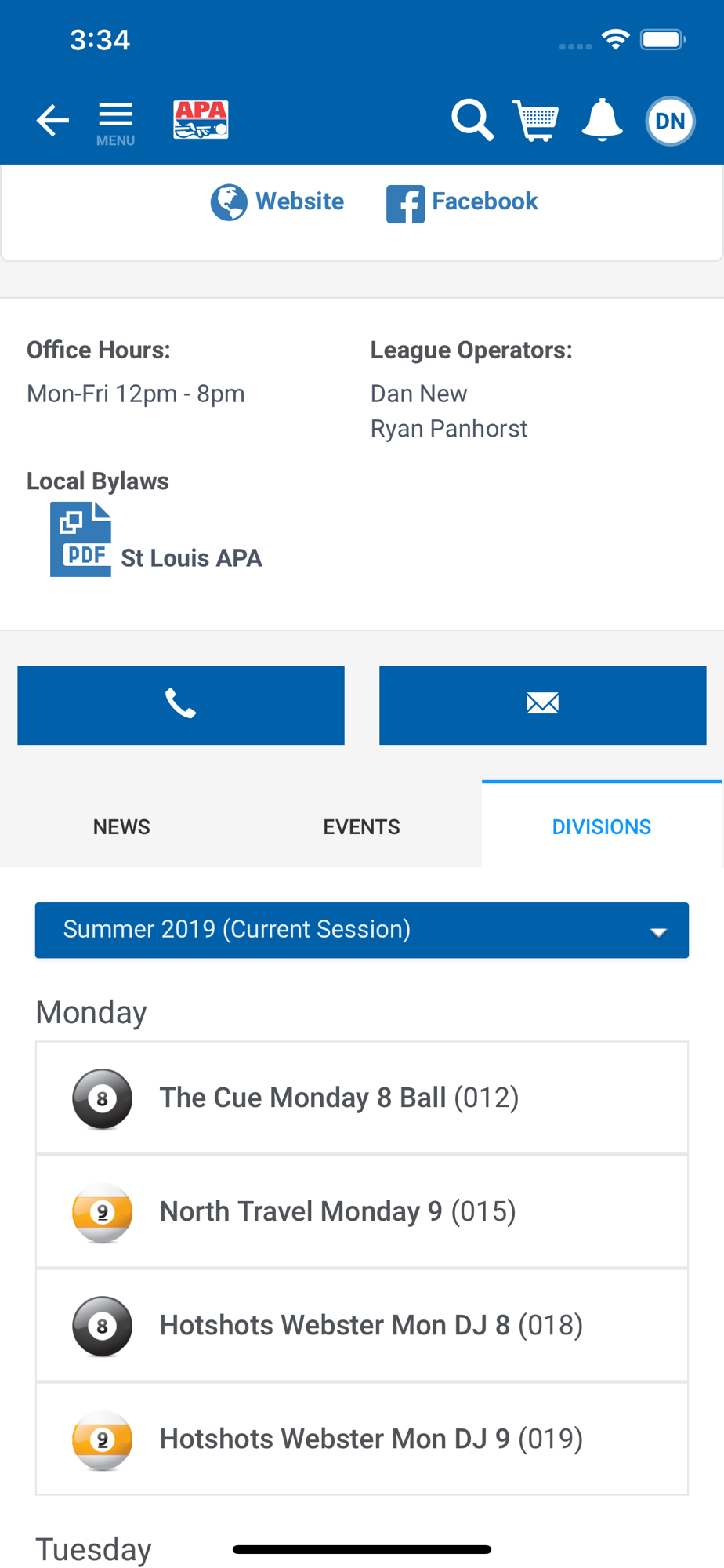Open the St Louis APA bylaws PDF
Image resolution: width=724 pixels, height=1568 pixels.
[x=157, y=541]
